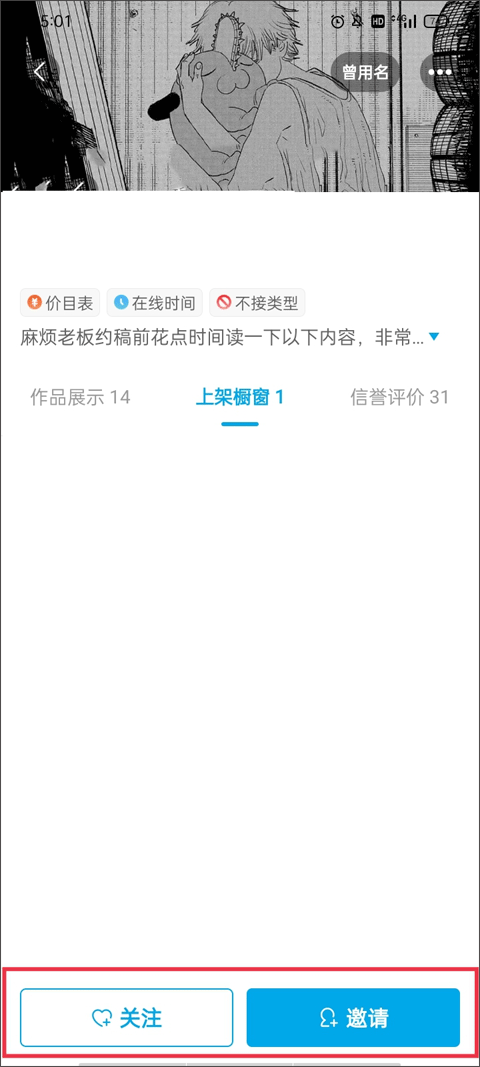Screen dimensions: 480x1067
Task: Switch to the 信誉评价 tab
Action: [x=400, y=397]
